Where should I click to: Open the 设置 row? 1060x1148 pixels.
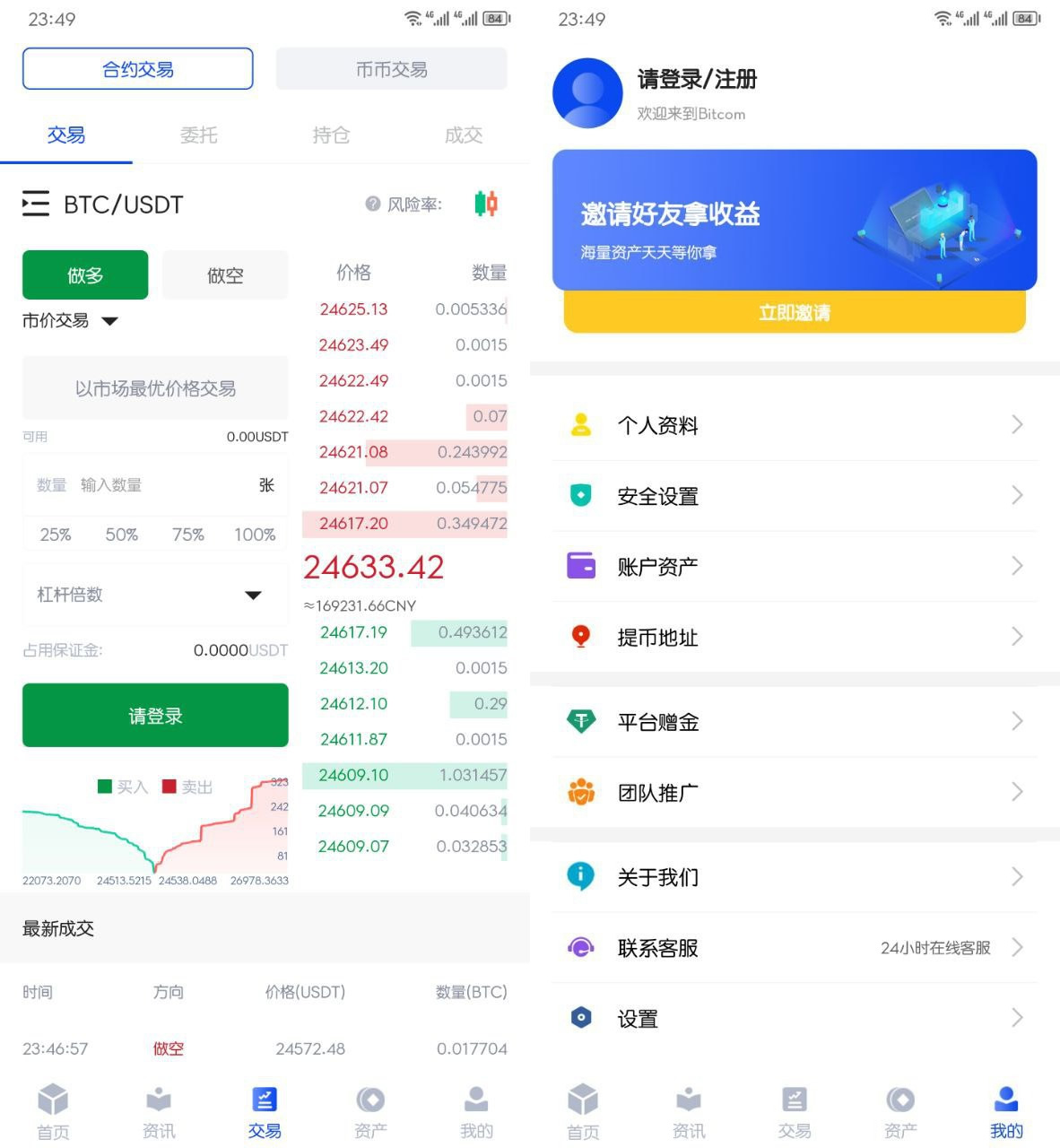tap(794, 1018)
